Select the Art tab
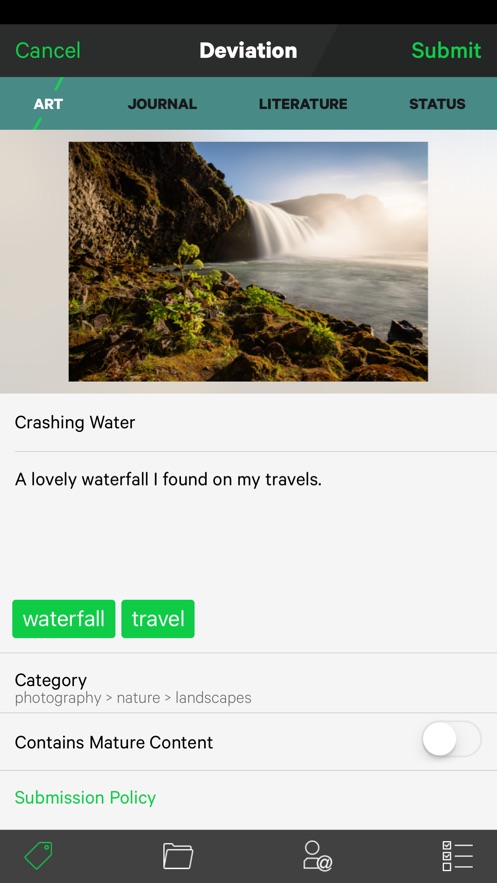The image size is (497, 883). (48, 104)
